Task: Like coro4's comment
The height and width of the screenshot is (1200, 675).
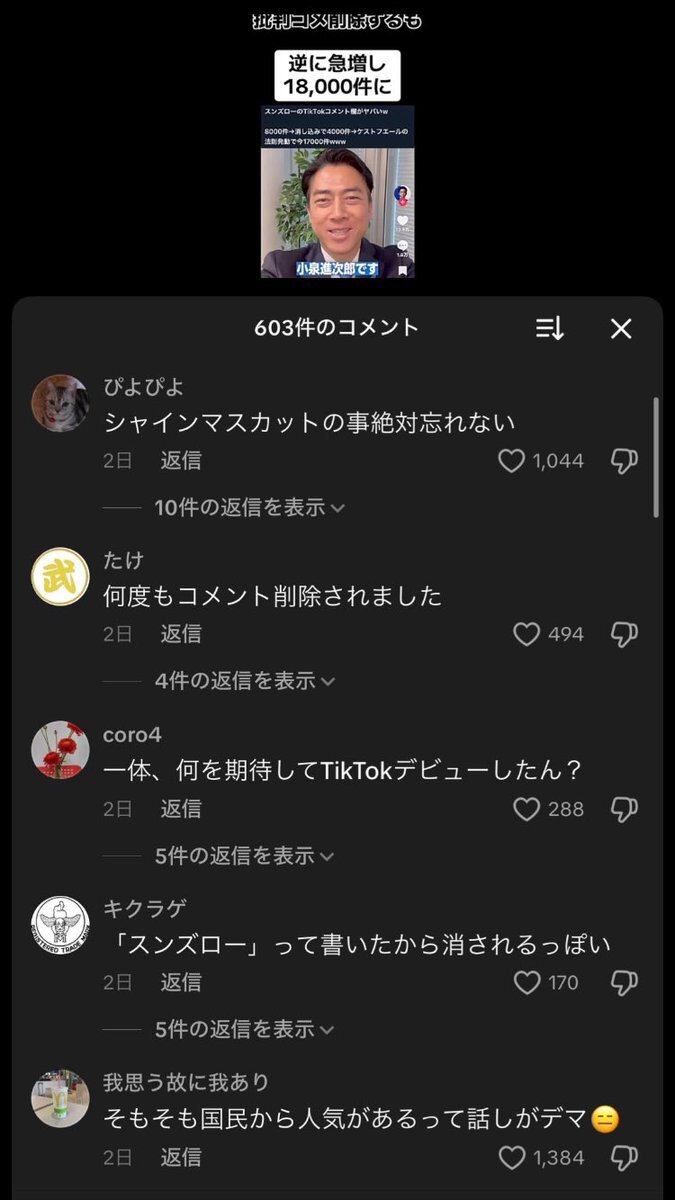Action: (x=526, y=809)
